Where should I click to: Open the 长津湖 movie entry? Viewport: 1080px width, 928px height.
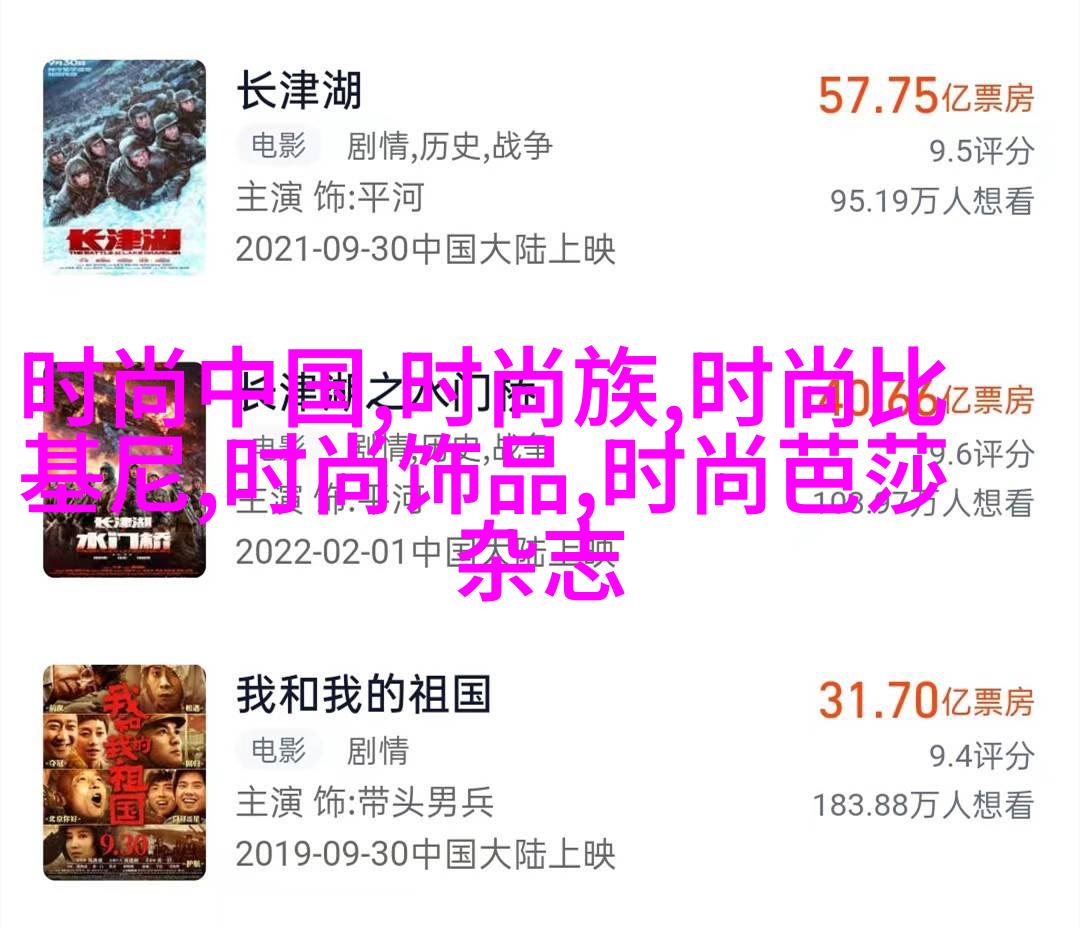coord(299,92)
